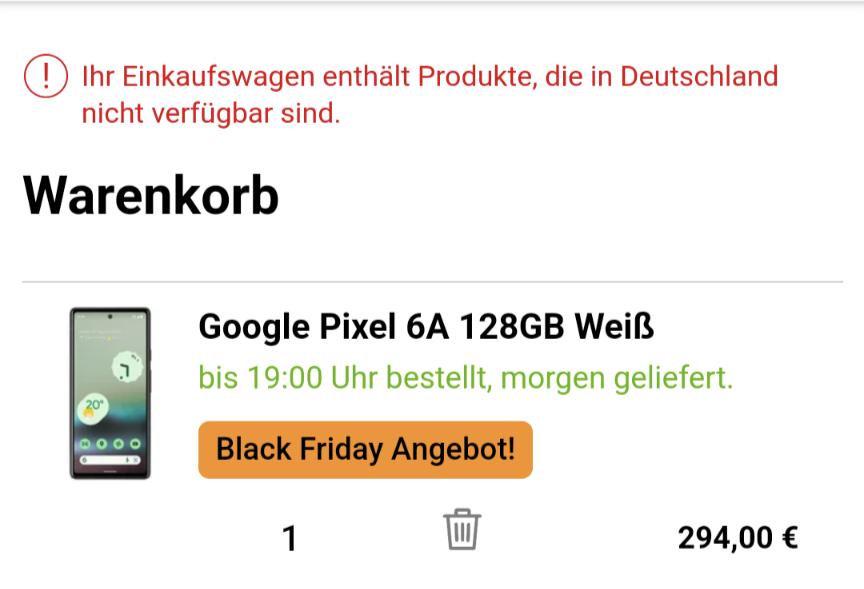Change the quantity 1 of the item
864x589 pixels.
click(290, 539)
